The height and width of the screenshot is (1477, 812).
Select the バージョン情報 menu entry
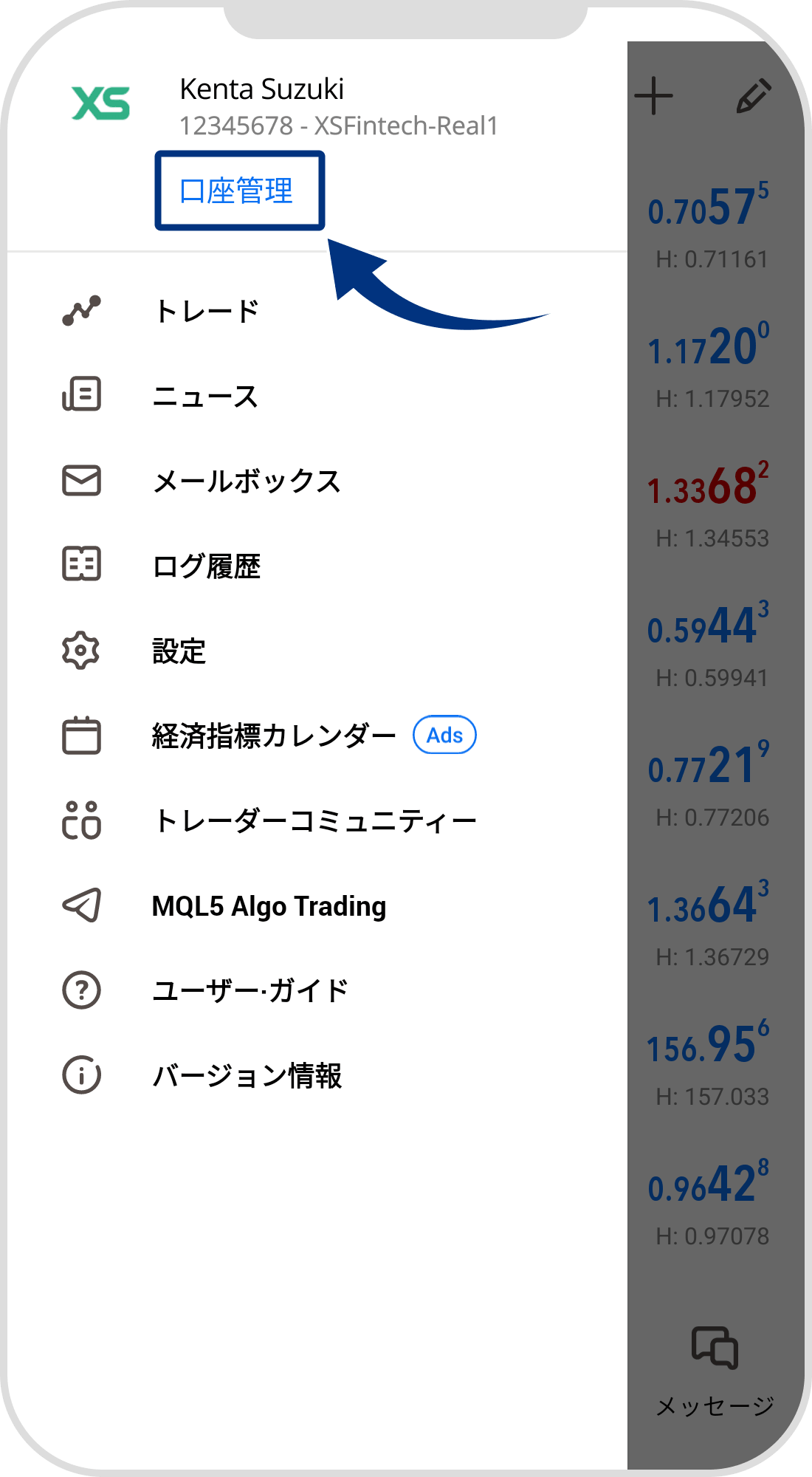point(247,1076)
